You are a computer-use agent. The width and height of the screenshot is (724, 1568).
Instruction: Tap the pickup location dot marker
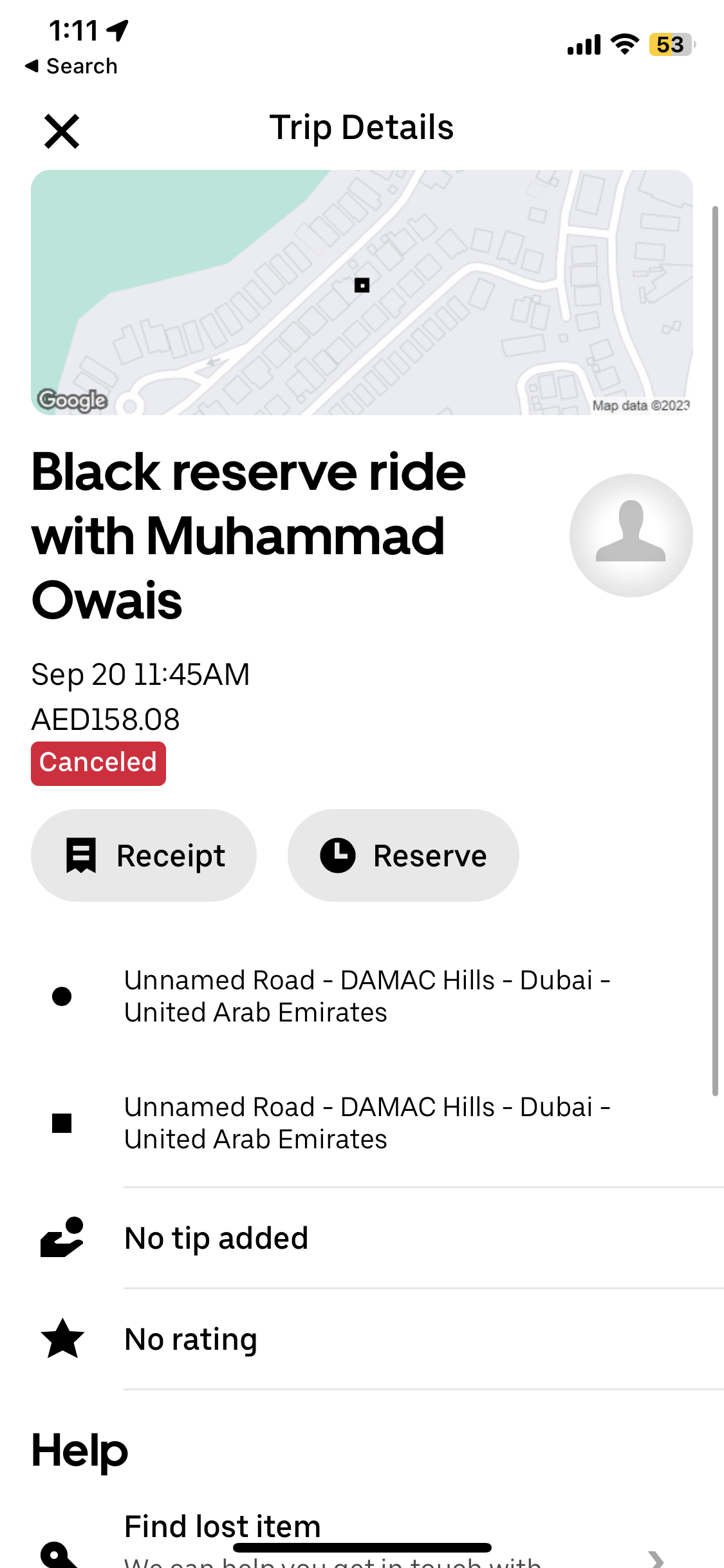62,995
